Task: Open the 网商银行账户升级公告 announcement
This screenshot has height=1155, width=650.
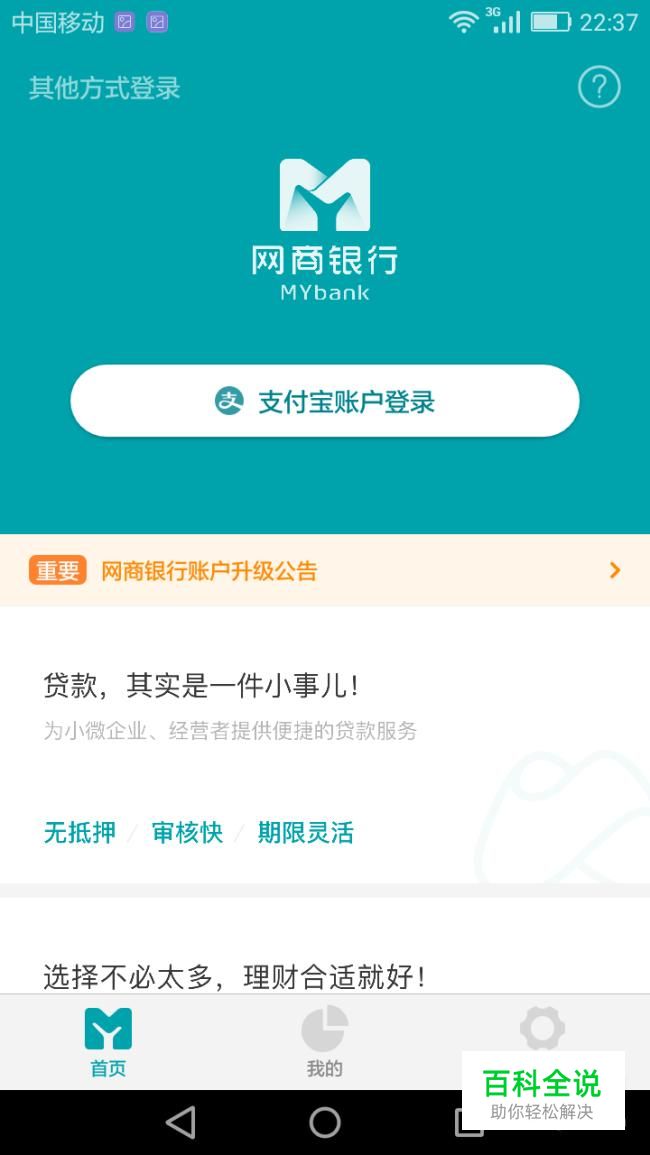Action: pos(325,571)
